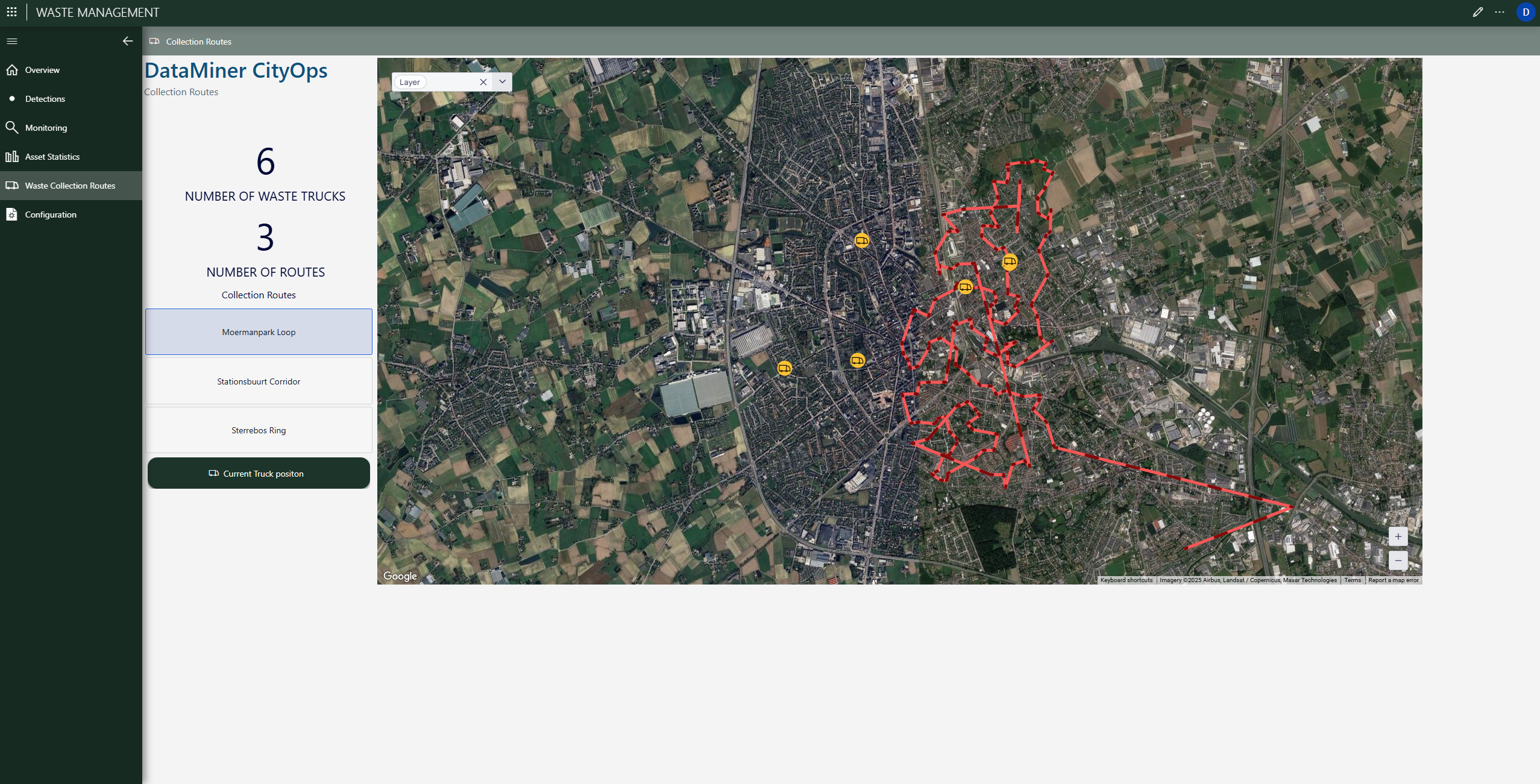Select the Stationsbuurt Corridor route
This screenshot has width=1540, height=784.
coord(259,381)
